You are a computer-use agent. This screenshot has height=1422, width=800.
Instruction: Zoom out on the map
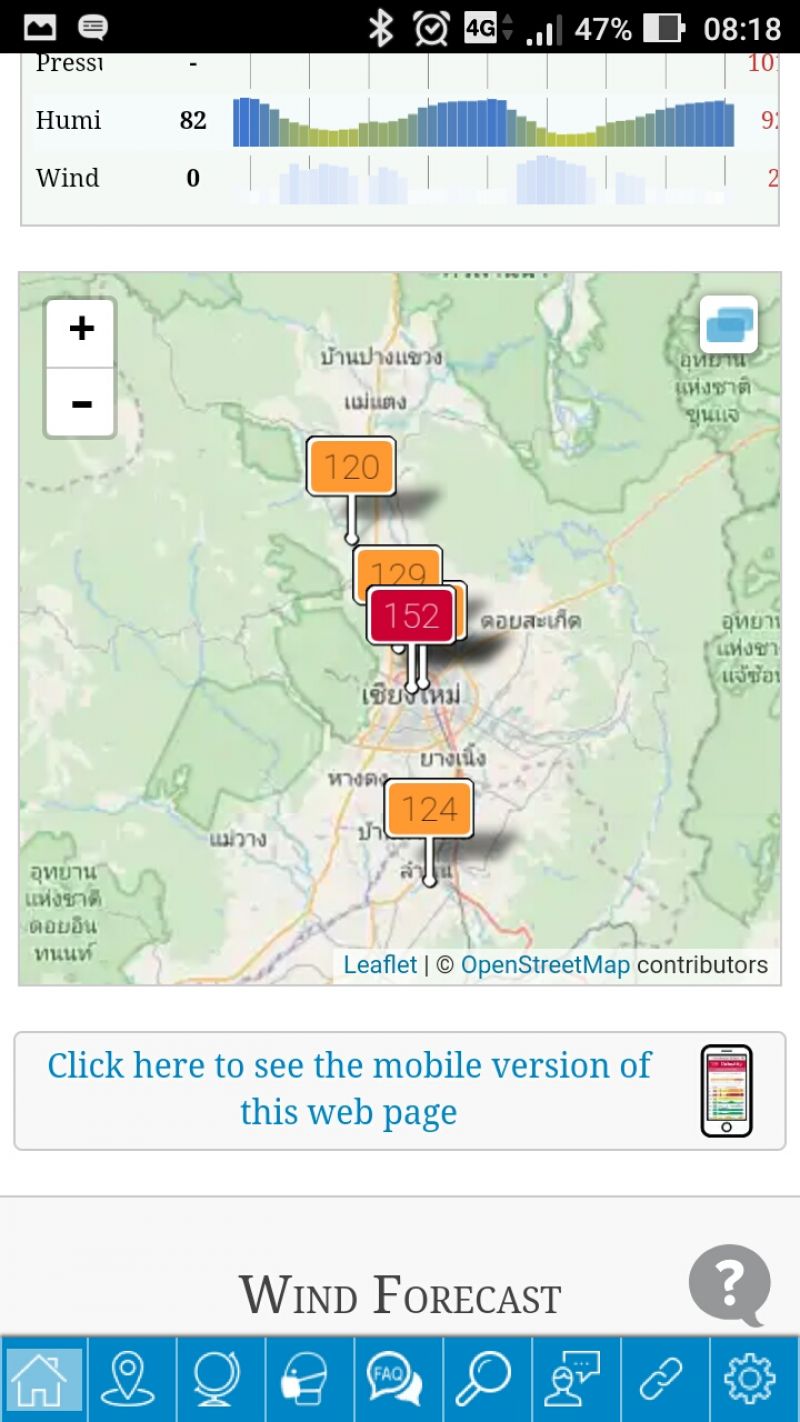point(81,403)
